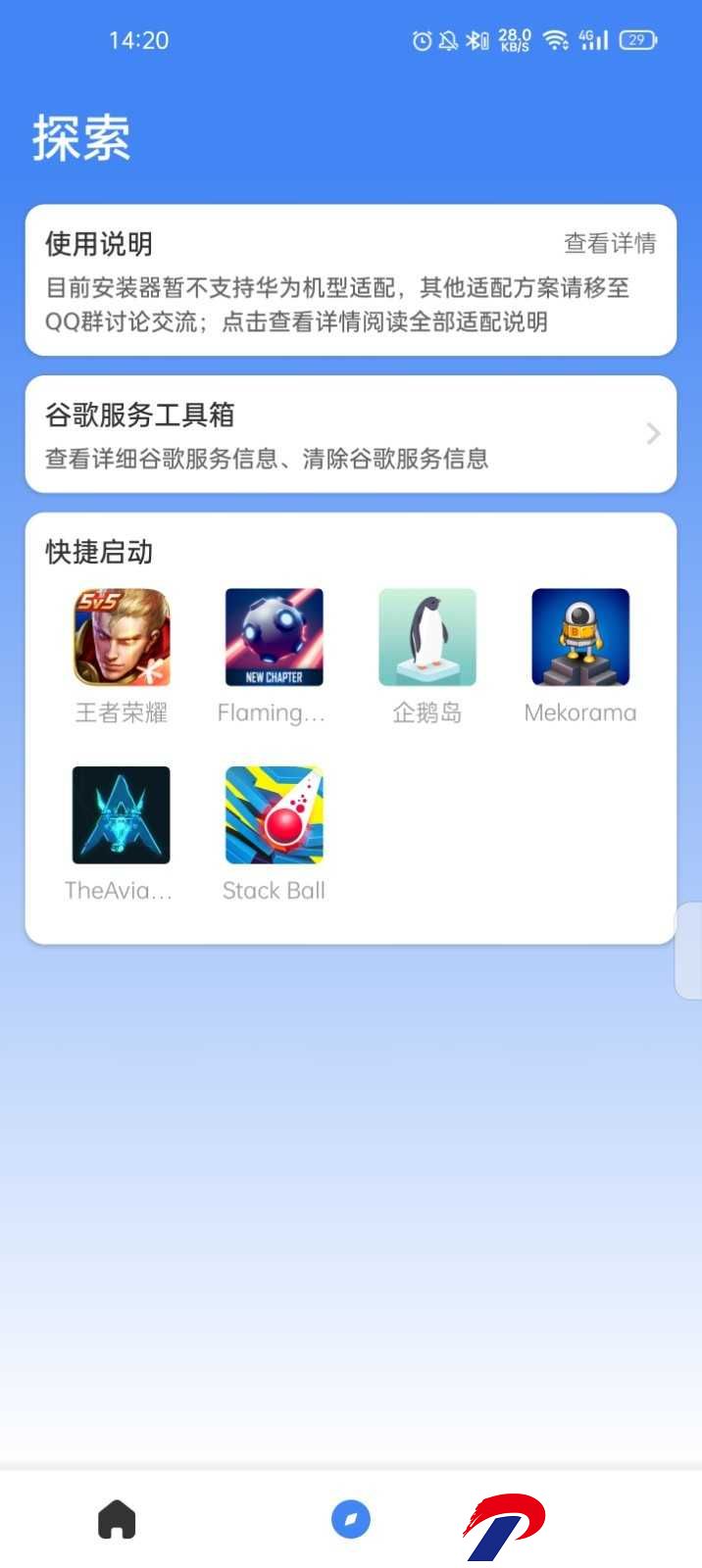Open the 谷歌服务工具箱 card

coord(351,434)
